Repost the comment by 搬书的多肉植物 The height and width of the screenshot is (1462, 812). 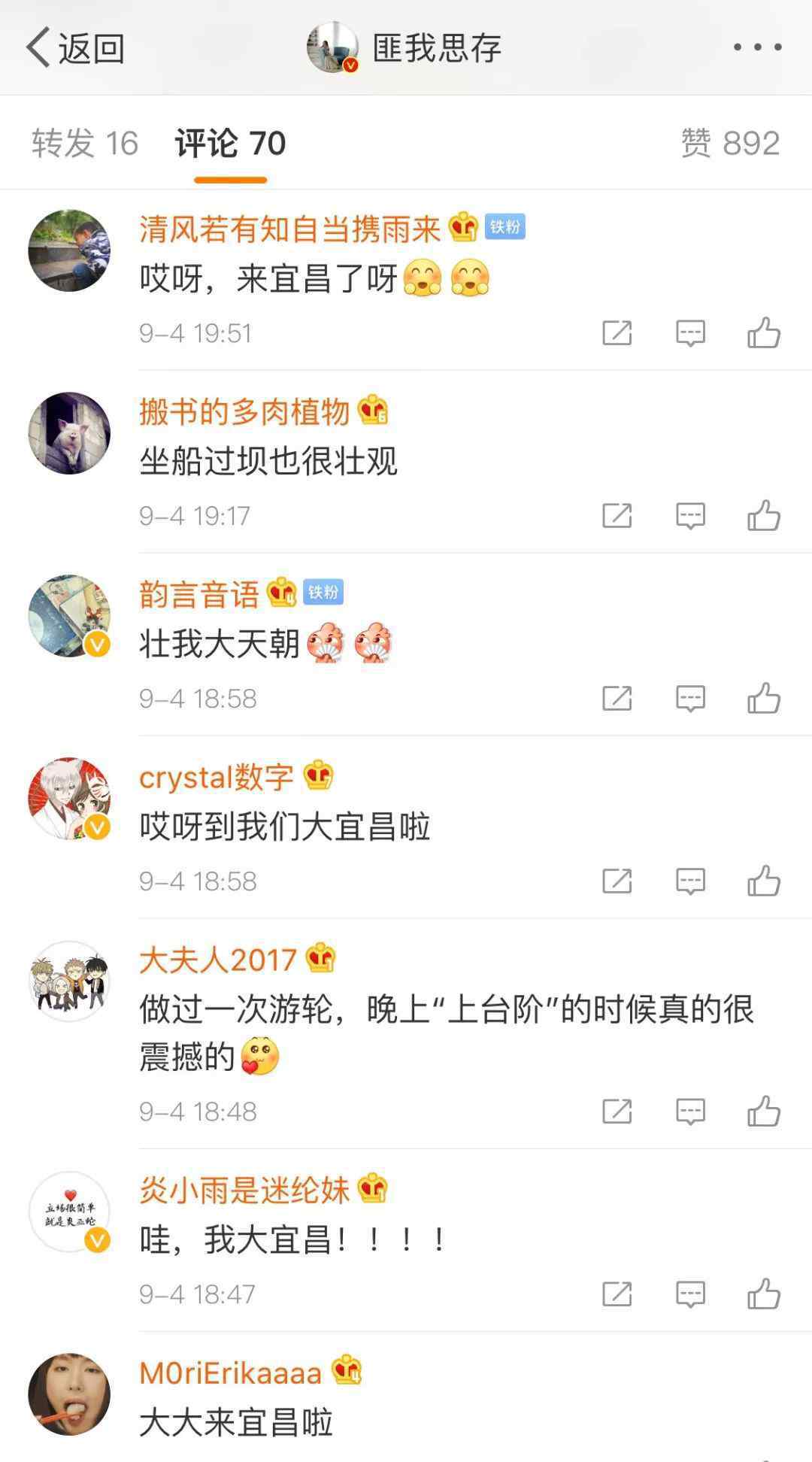[617, 516]
